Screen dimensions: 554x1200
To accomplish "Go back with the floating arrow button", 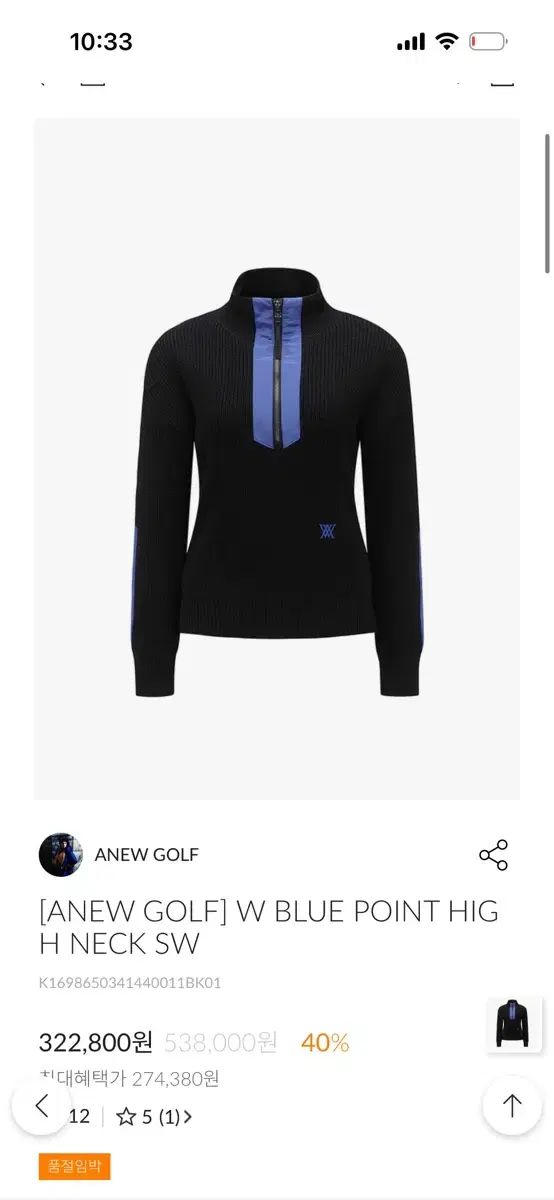I will coord(41,1106).
